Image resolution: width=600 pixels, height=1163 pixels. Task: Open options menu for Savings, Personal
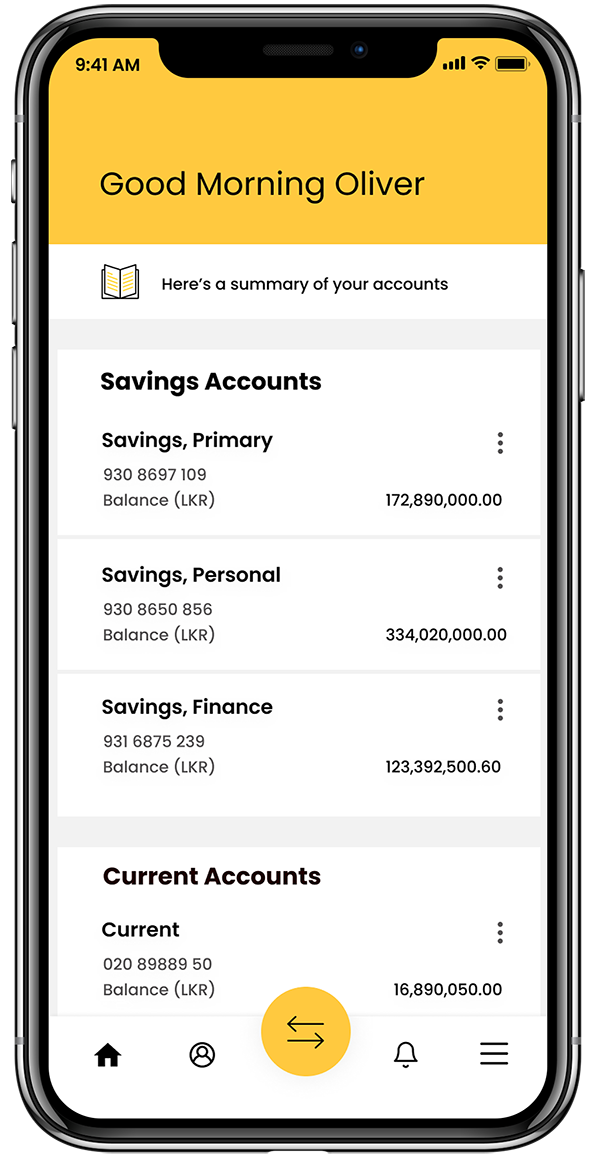500,577
